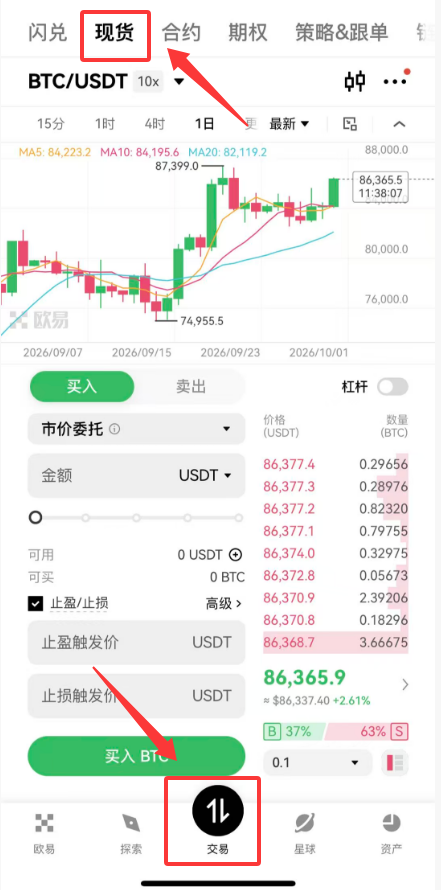The width and height of the screenshot is (441, 890).
Task: Uncheck the 止盈/止损 checkbox
Action: pyautogui.click(x=35, y=603)
